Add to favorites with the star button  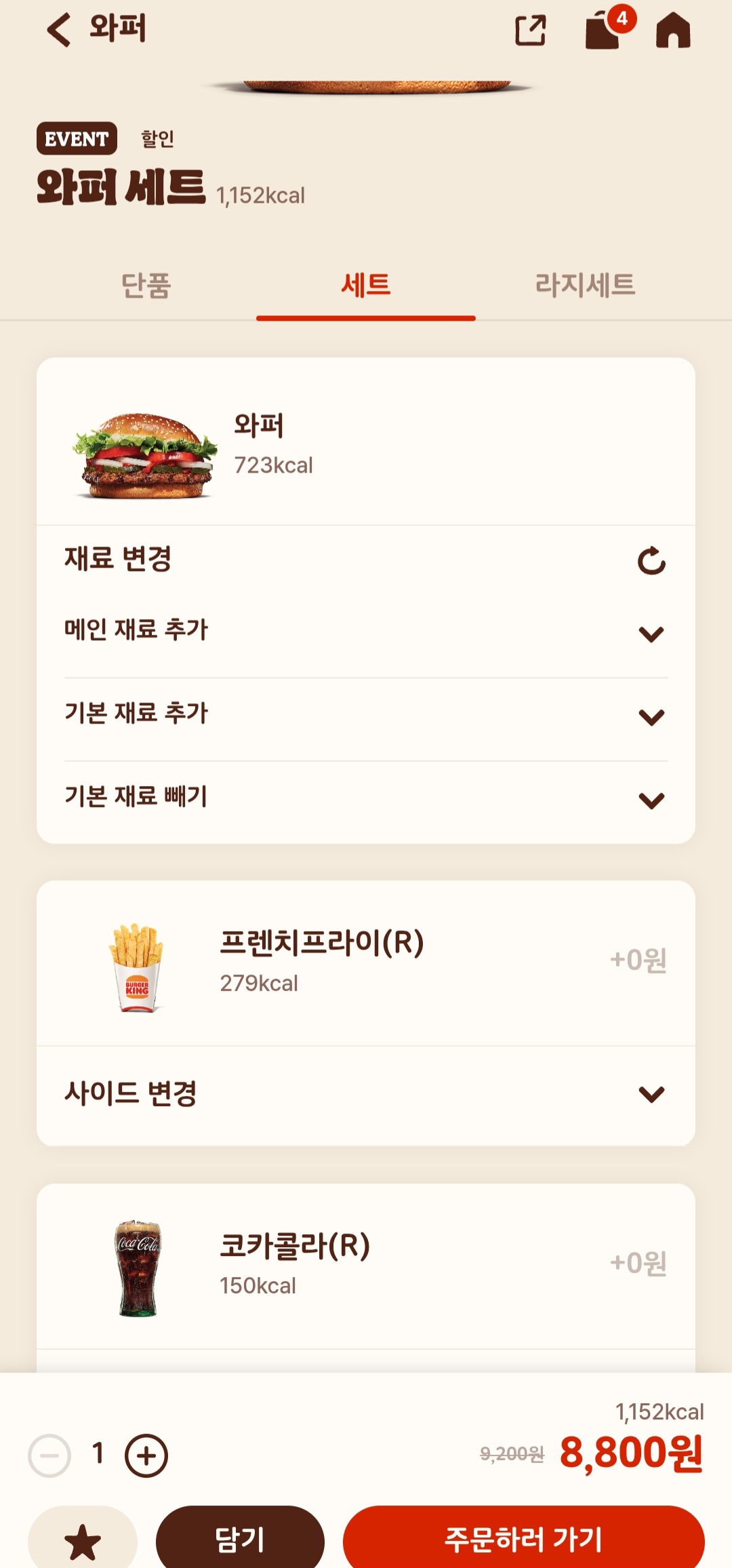[x=83, y=1540]
